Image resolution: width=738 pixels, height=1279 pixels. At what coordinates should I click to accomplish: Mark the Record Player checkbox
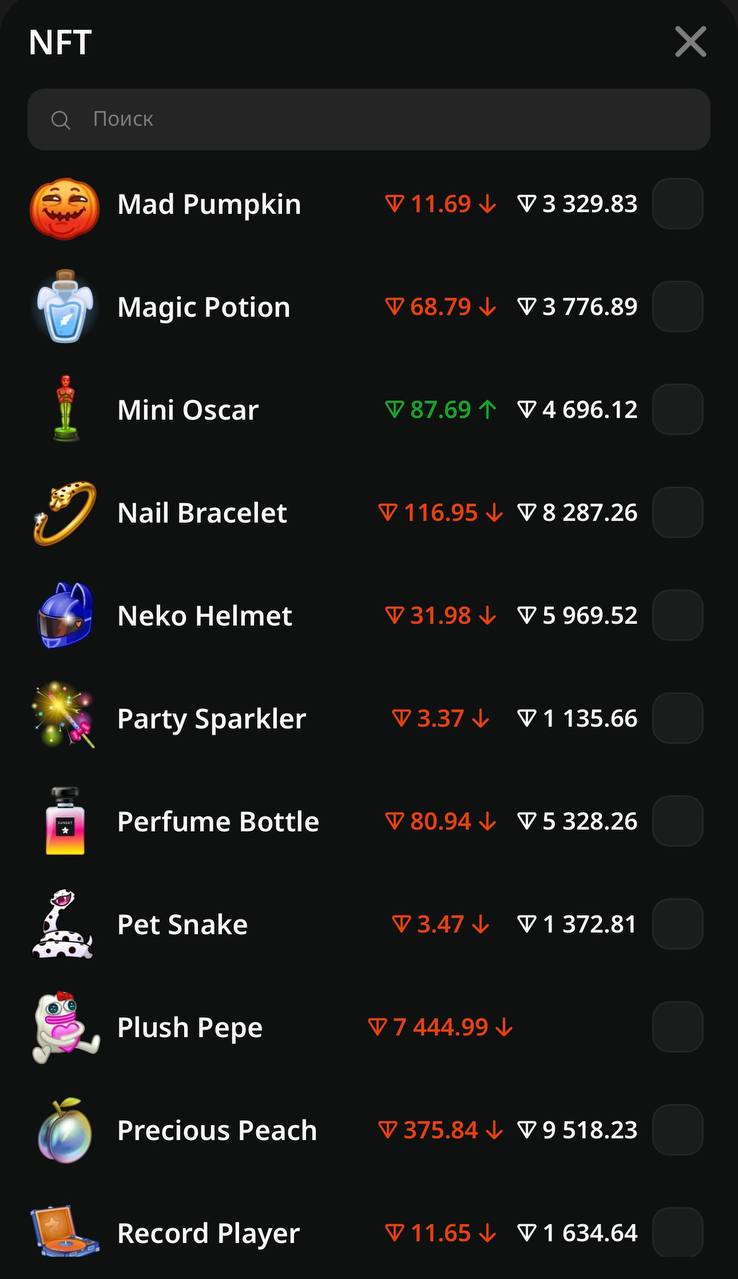point(677,1232)
